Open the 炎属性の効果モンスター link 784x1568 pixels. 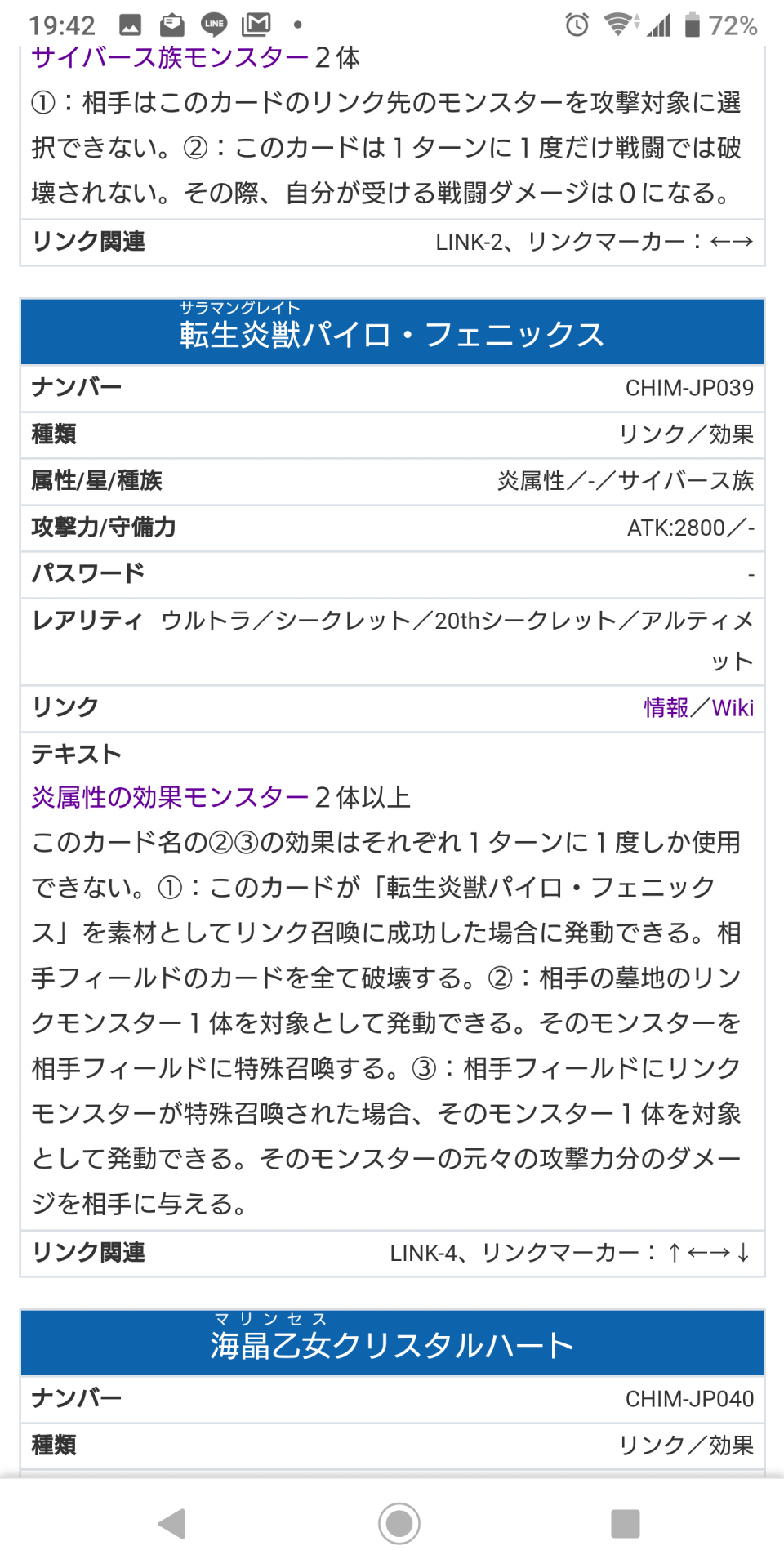click(170, 797)
